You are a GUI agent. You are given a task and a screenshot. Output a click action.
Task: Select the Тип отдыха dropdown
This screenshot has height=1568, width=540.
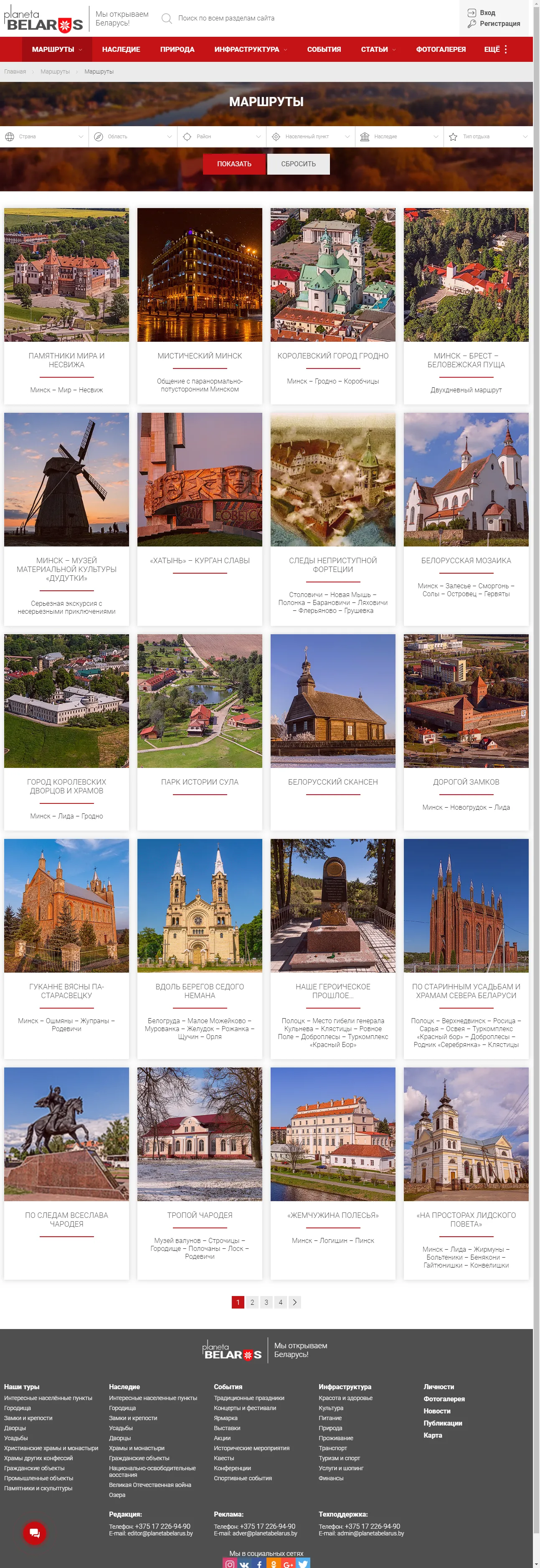coord(488,137)
